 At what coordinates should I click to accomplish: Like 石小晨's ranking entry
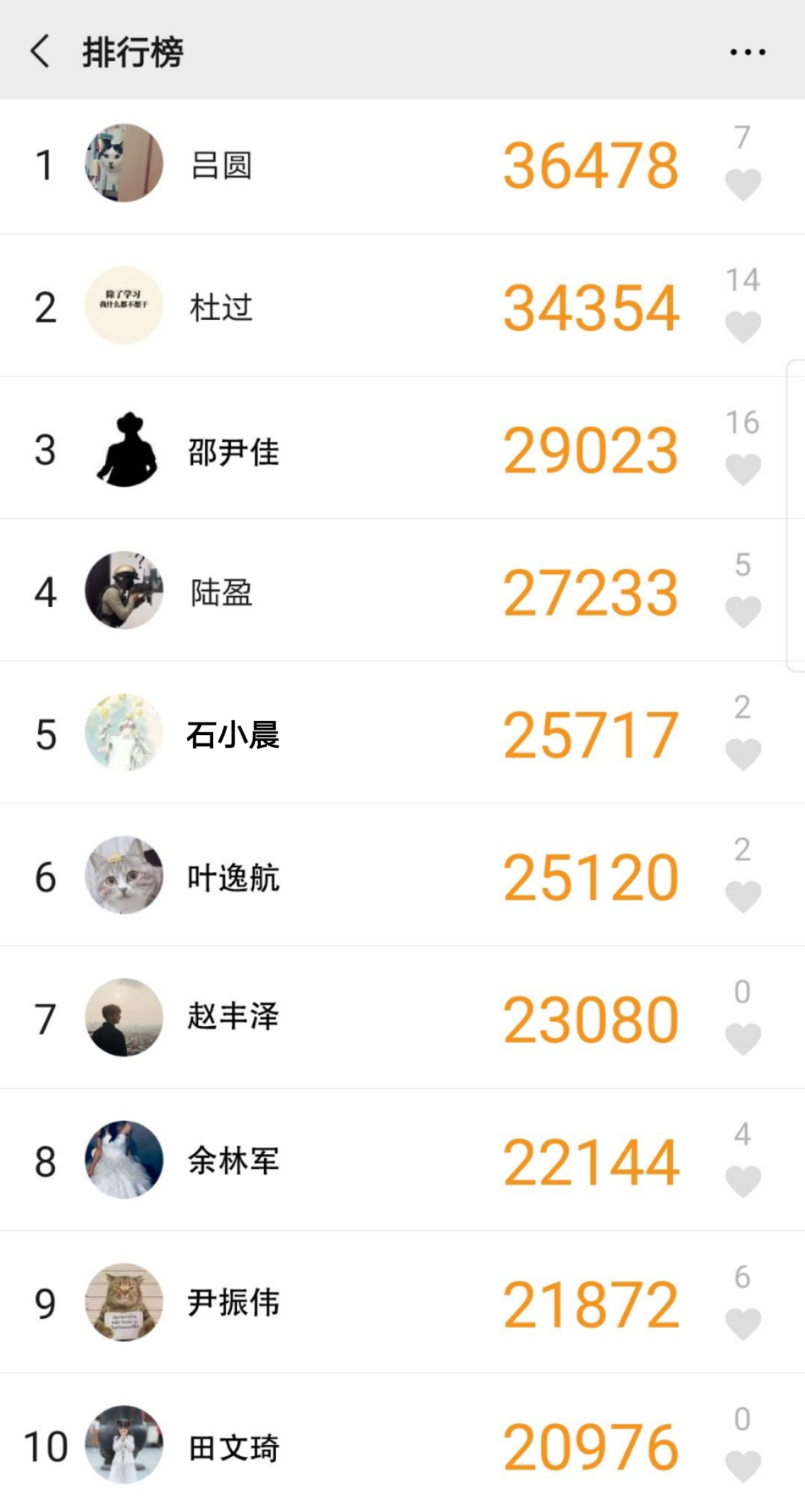point(742,754)
